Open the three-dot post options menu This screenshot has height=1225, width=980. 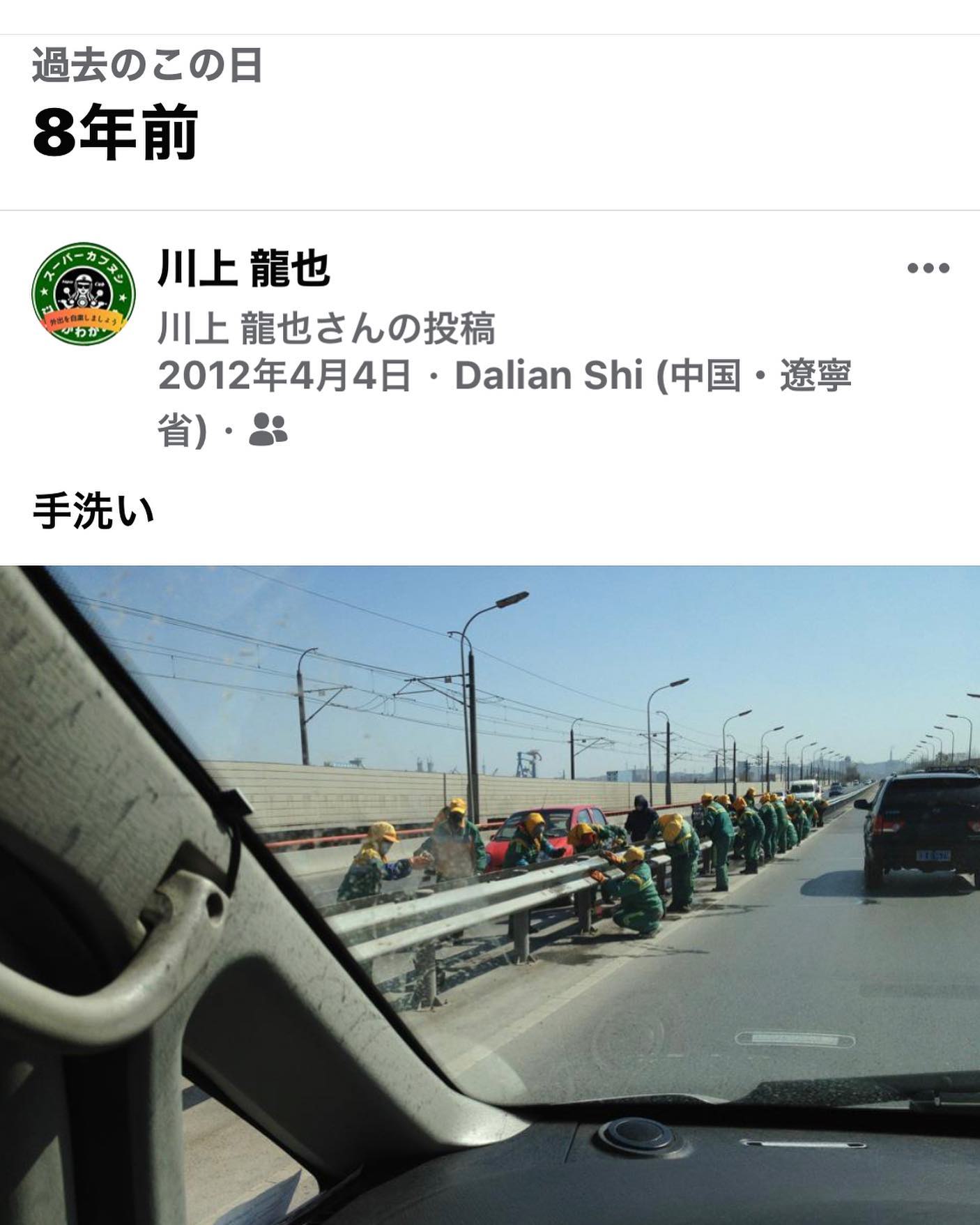[x=928, y=268]
